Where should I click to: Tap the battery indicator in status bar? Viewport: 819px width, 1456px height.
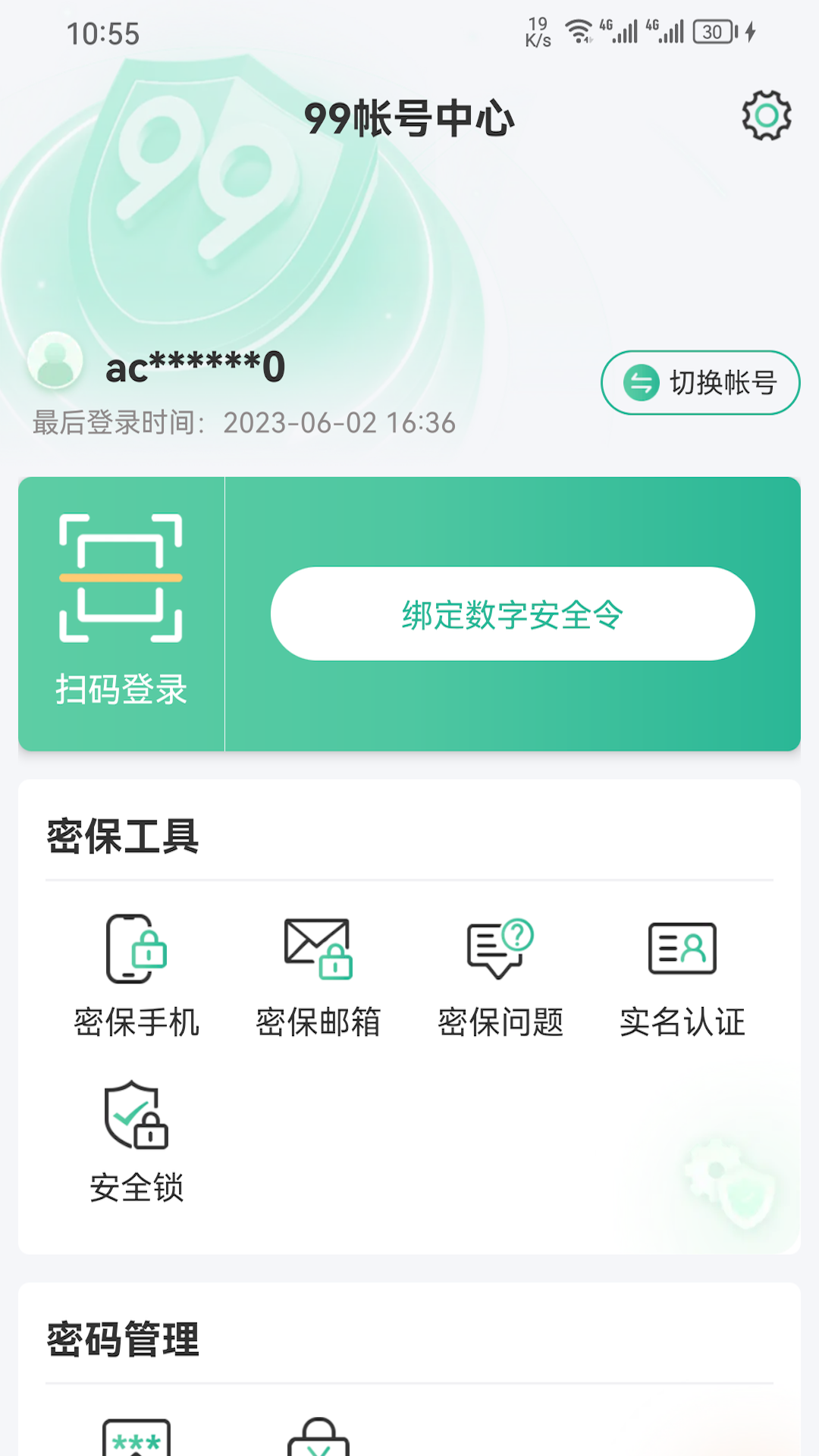(x=711, y=30)
